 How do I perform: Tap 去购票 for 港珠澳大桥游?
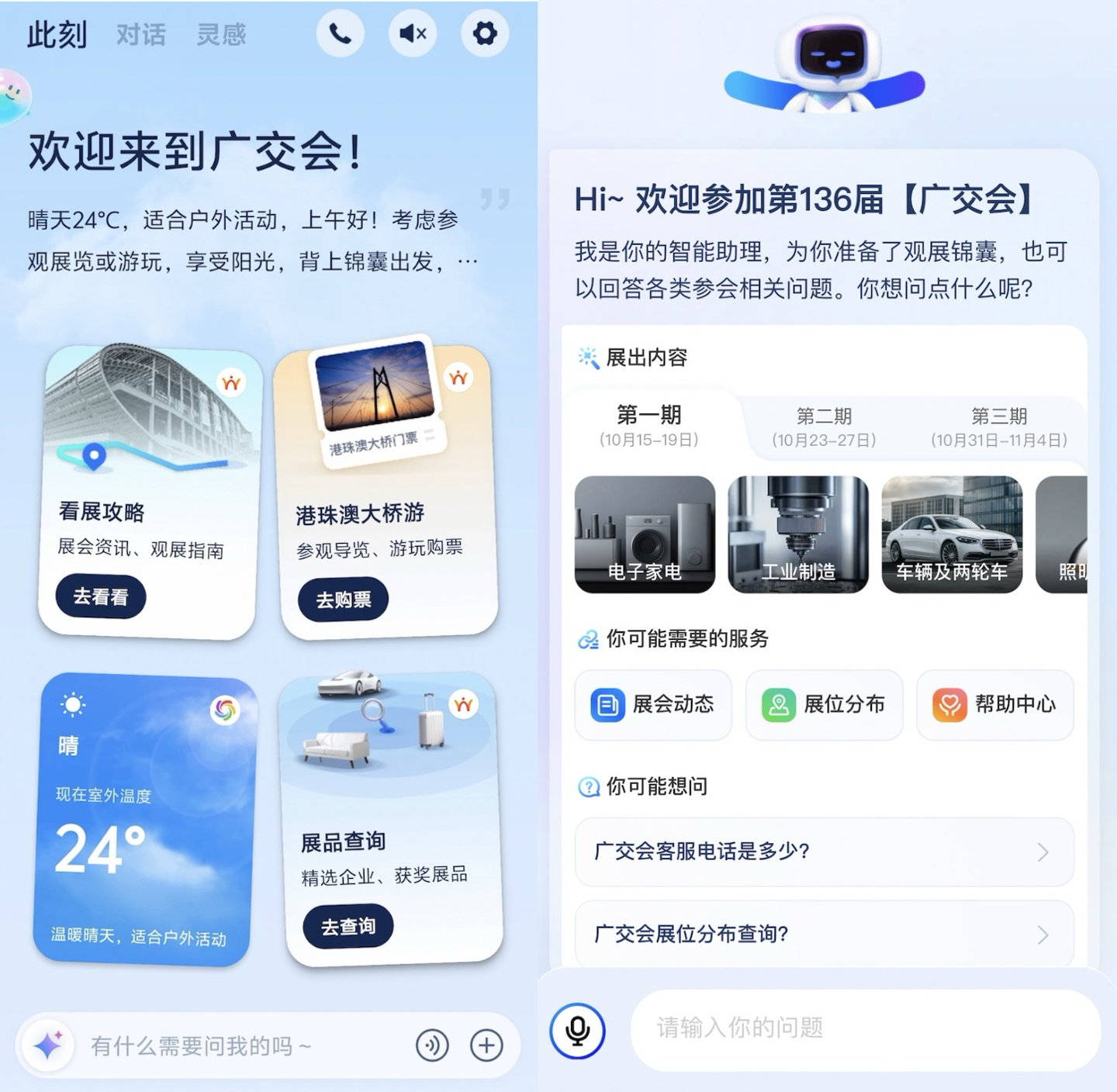pyautogui.click(x=343, y=600)
